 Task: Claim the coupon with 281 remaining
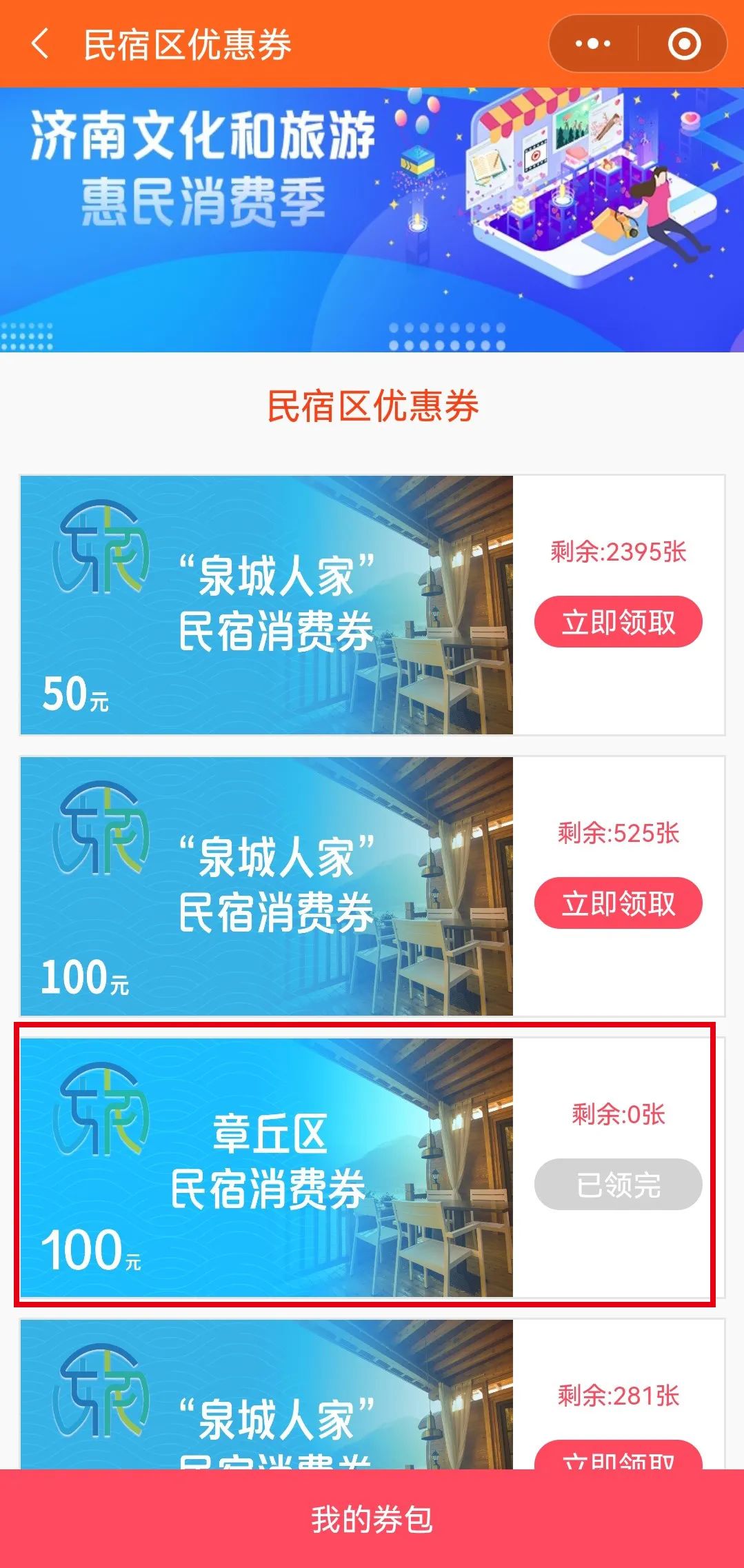618,1456
